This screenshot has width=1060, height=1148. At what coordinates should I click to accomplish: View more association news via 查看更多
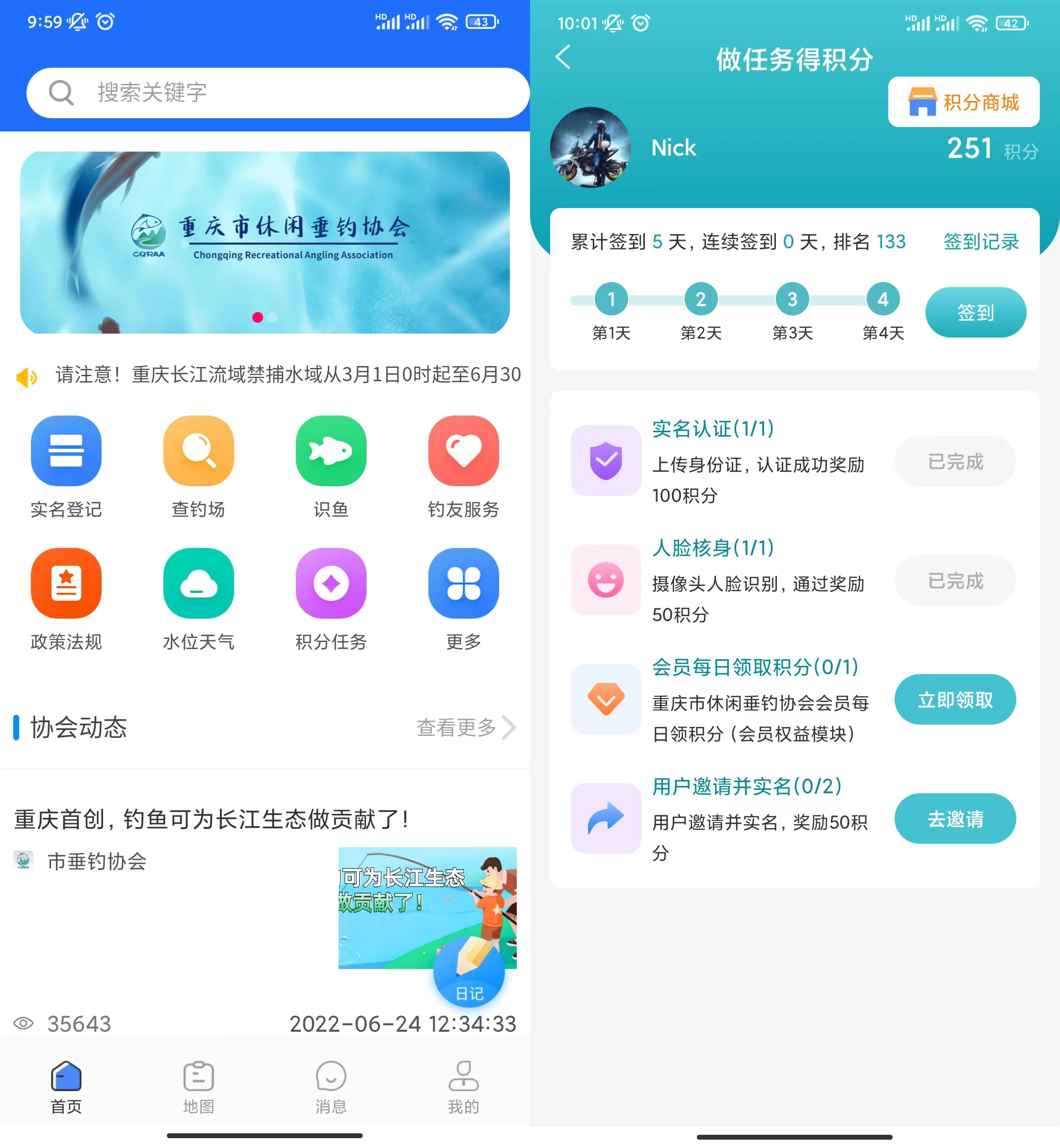(465, 727)
